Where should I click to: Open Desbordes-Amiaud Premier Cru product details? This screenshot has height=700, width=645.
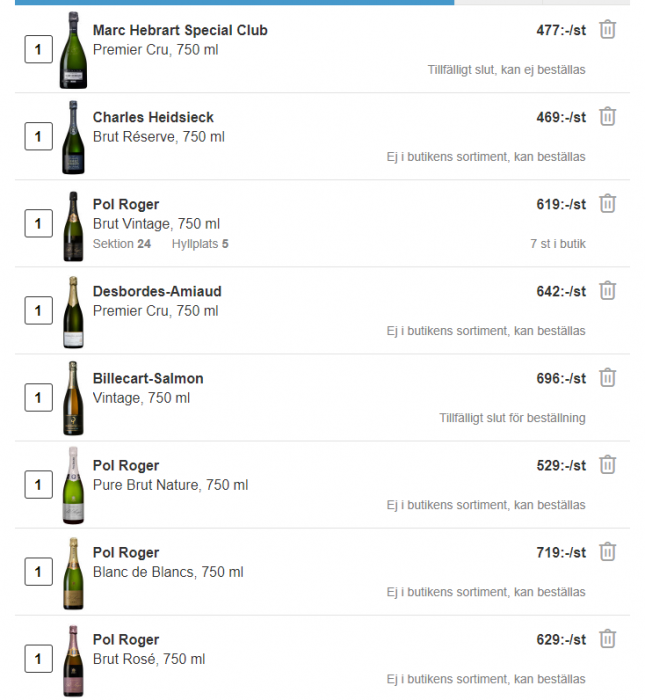(x=157, y=292)
